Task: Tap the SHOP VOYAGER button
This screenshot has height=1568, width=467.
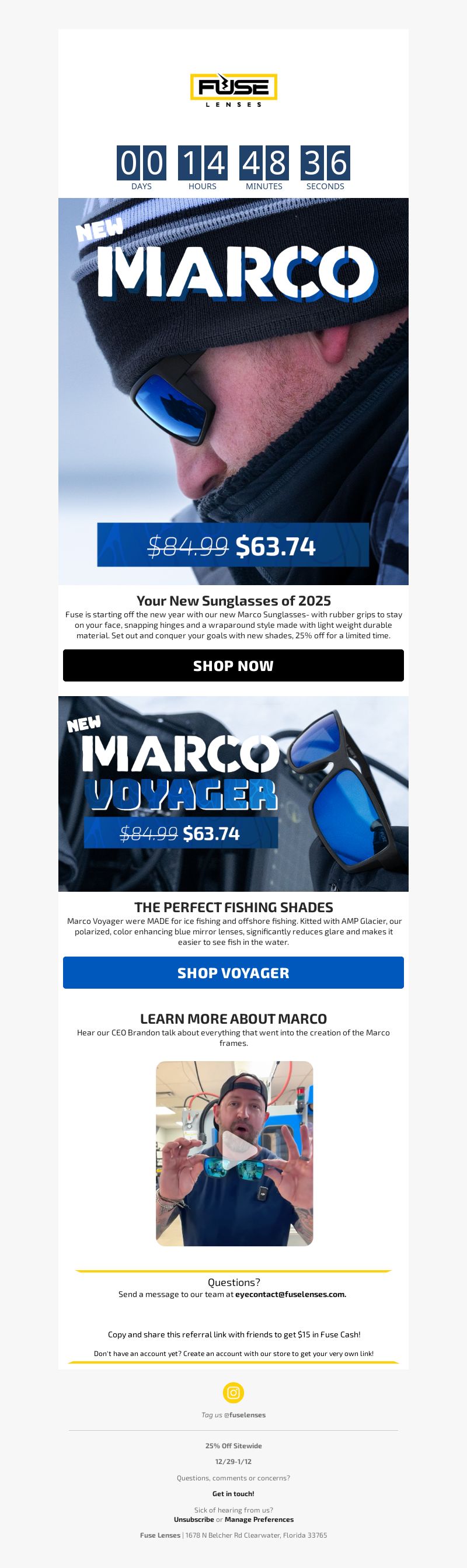Action: [x=233, y=972]
